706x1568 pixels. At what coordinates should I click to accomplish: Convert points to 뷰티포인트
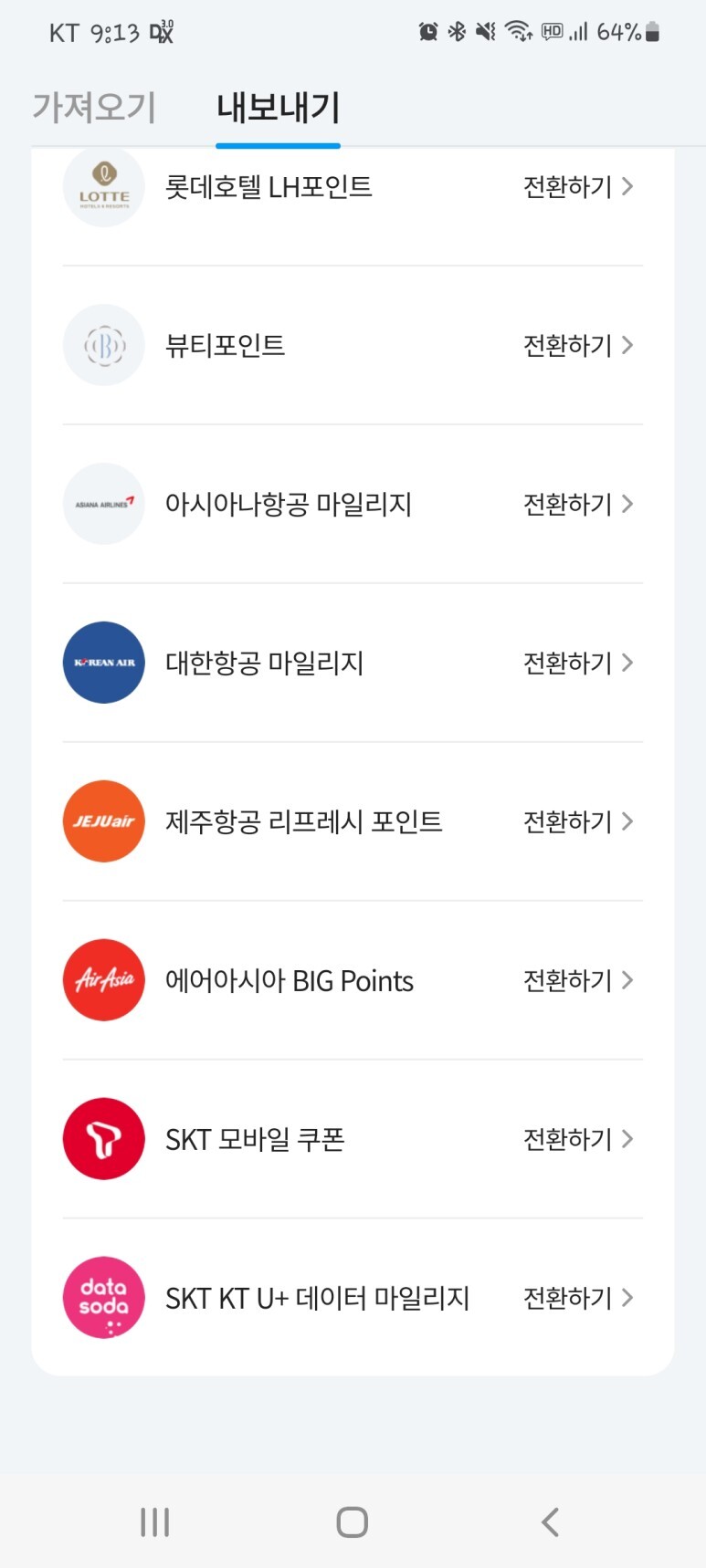353,346
